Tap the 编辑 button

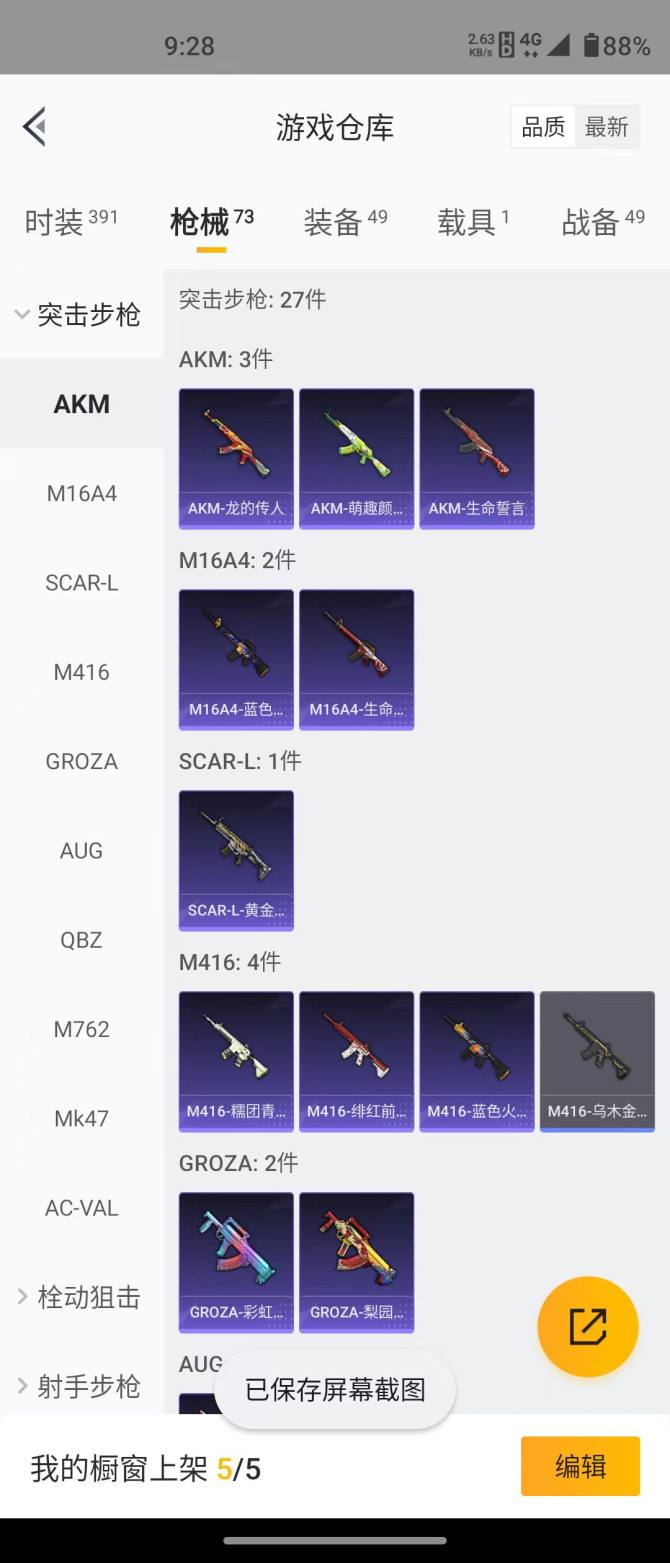coord(580,1466)
